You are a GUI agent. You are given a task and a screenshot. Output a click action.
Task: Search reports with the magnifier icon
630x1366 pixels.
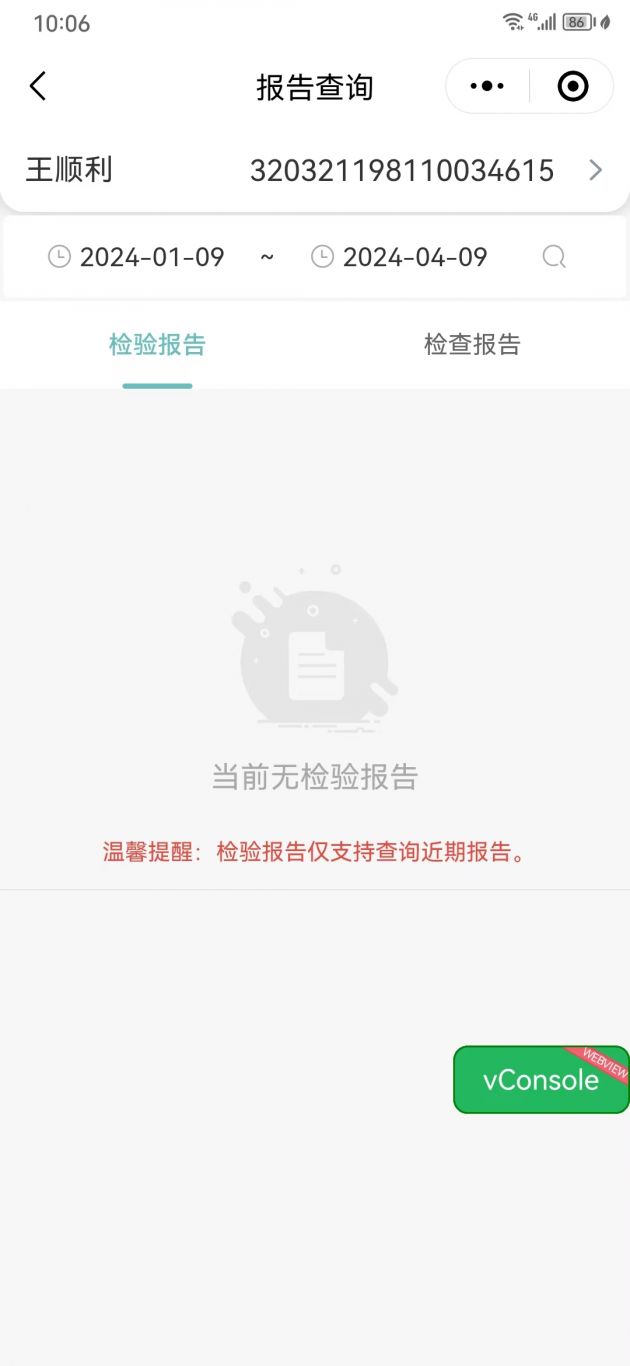pos(554,257)
